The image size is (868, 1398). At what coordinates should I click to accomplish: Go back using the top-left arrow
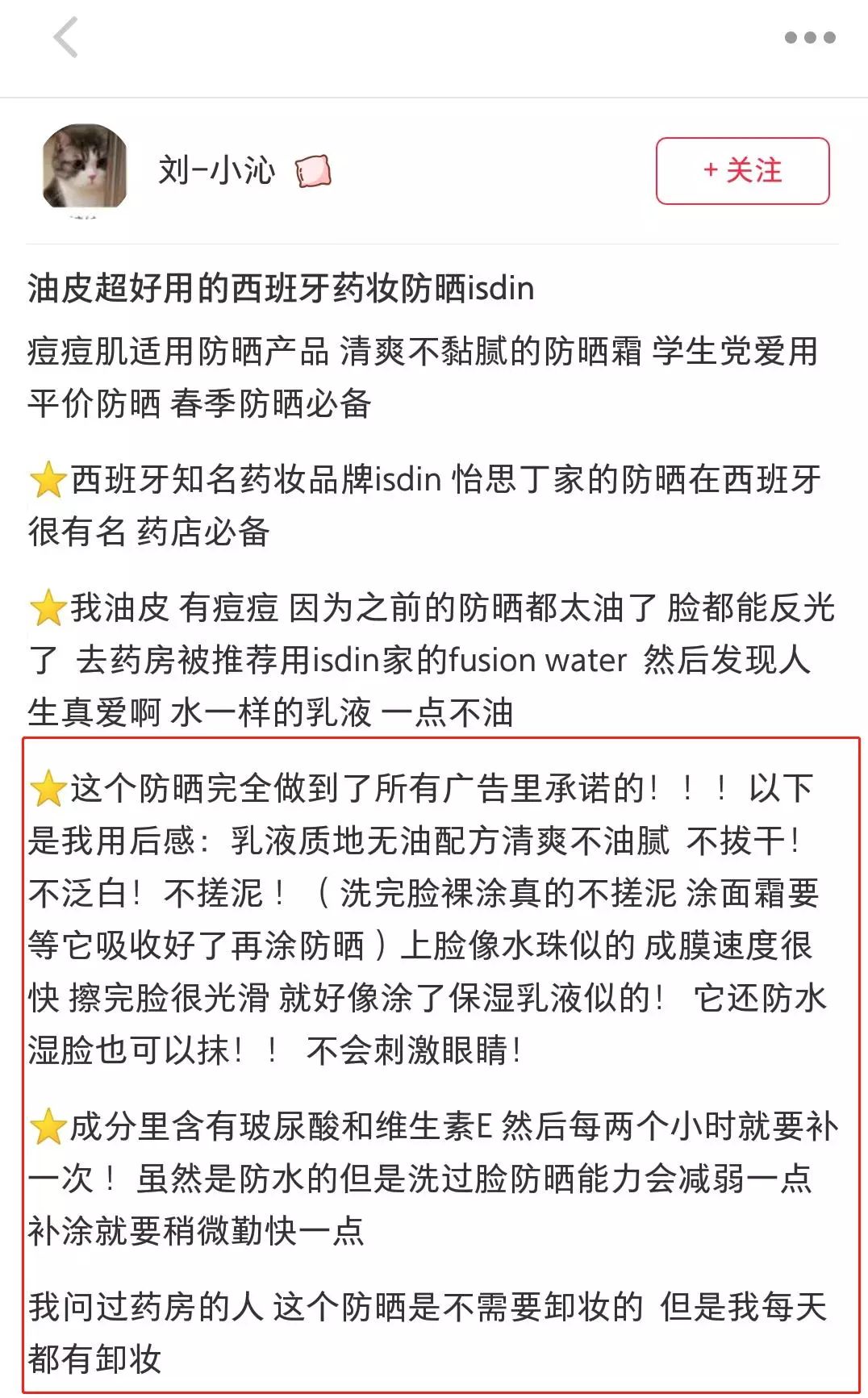pos(66,38)
